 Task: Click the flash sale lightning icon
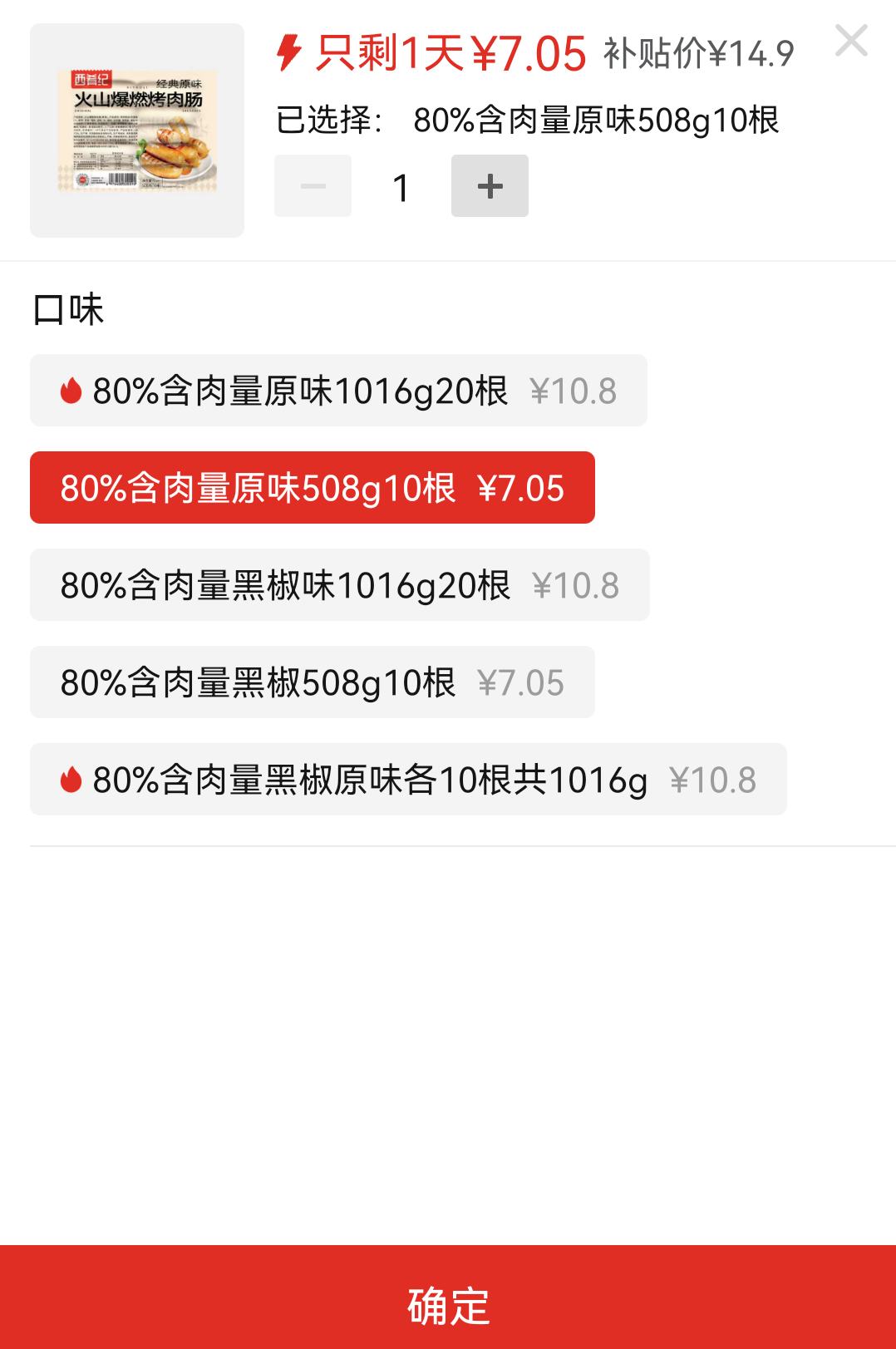point(288,52)
